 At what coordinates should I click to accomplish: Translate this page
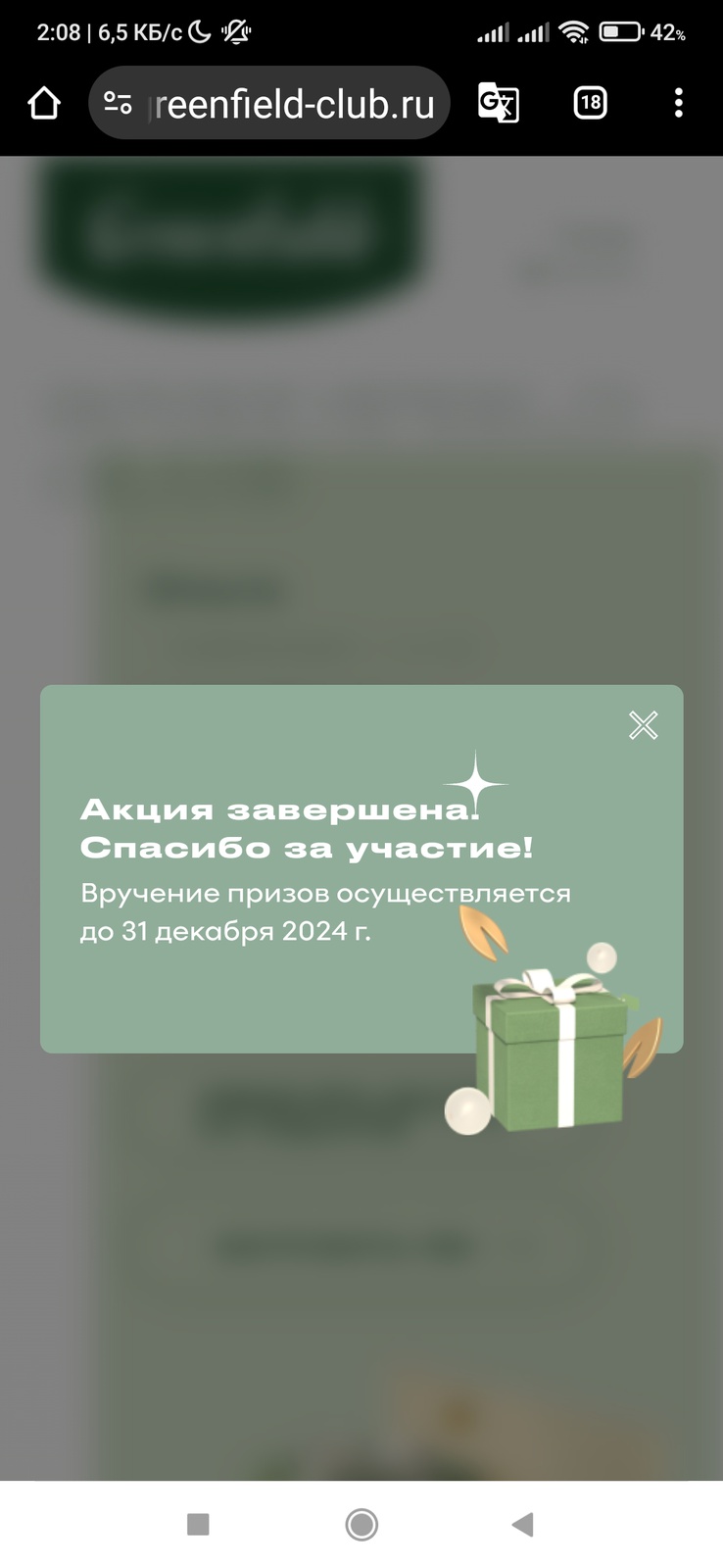coord(498,103)
